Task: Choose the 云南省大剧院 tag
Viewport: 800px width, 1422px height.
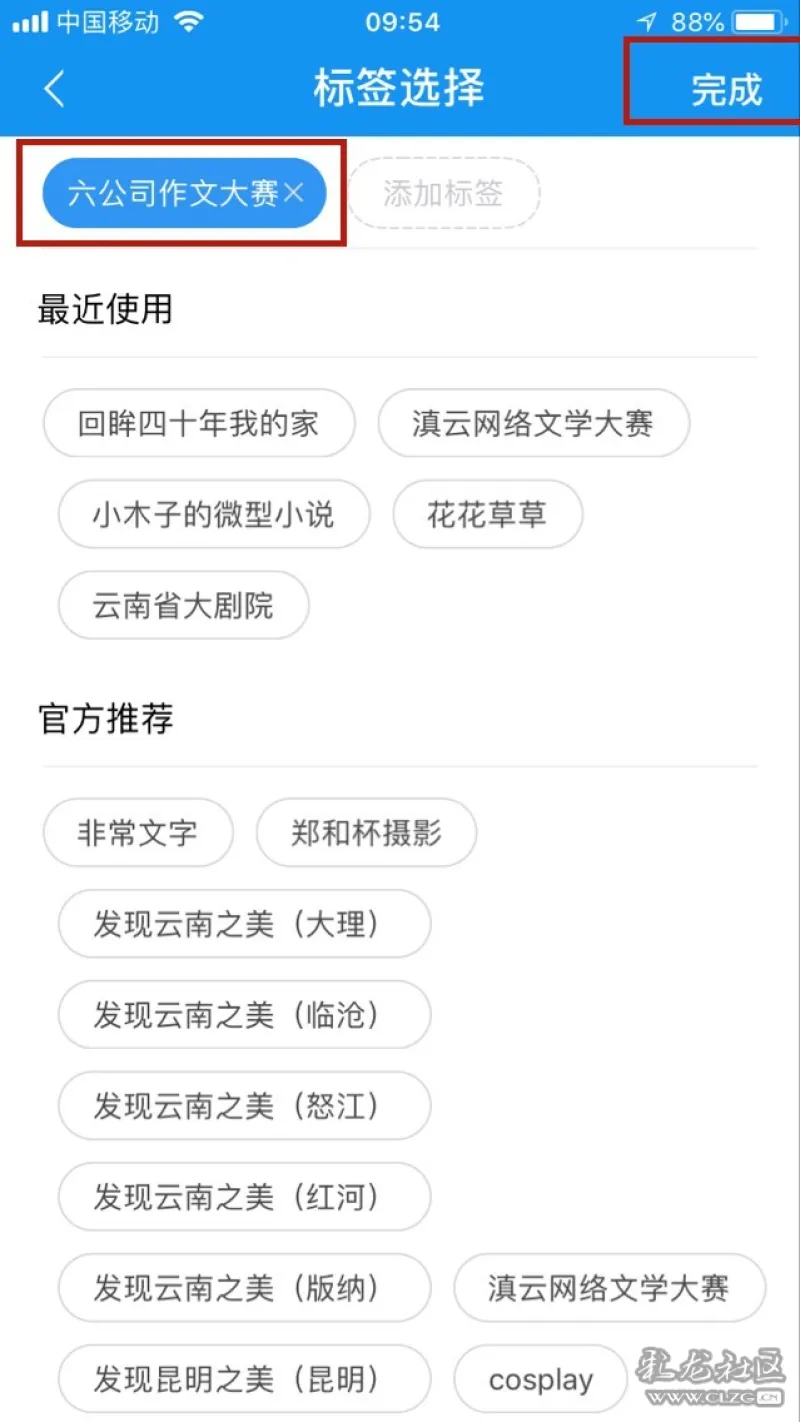Action: pyautogui.click(x=184, y=605)
